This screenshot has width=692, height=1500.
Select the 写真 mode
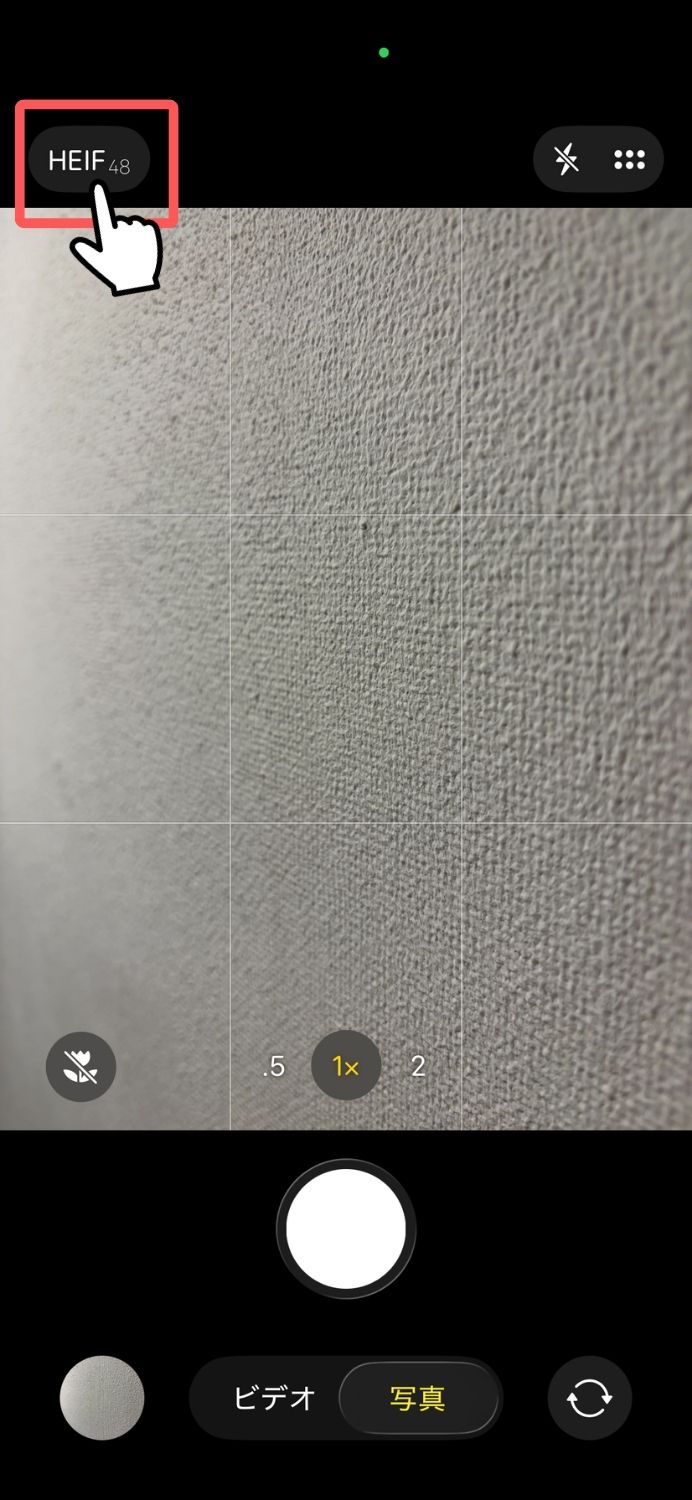pyautogui.click(x=418, y=1397)
